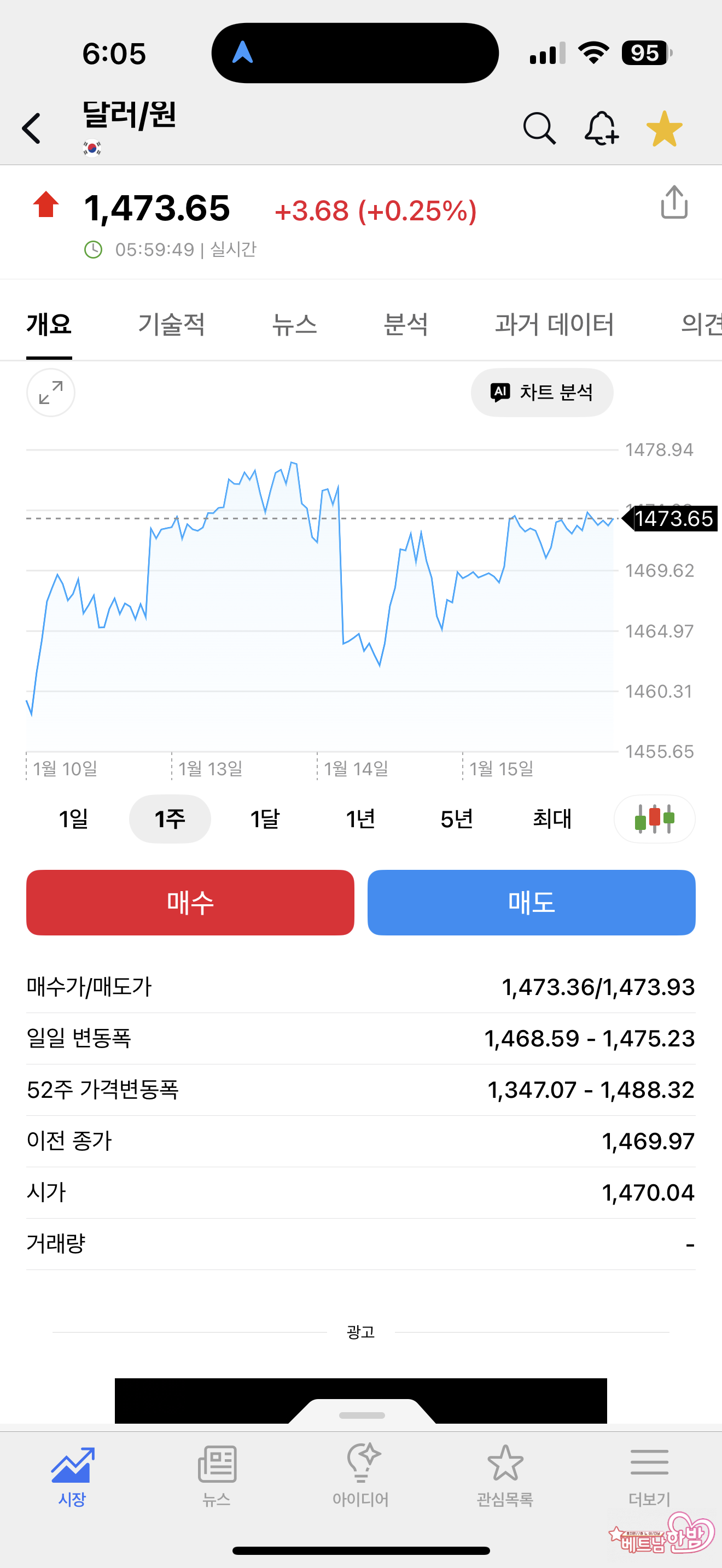The width and height of the screenshot is (722, 1568).
Task: Show the 1년 chart range
Action: [360, 818]
